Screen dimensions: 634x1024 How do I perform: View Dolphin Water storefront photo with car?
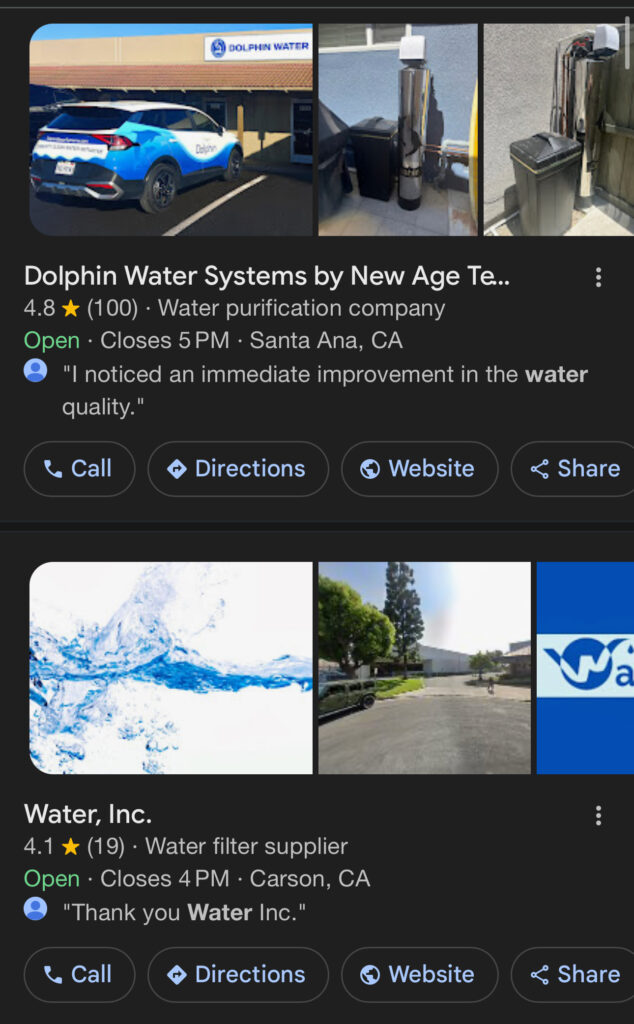170,130
